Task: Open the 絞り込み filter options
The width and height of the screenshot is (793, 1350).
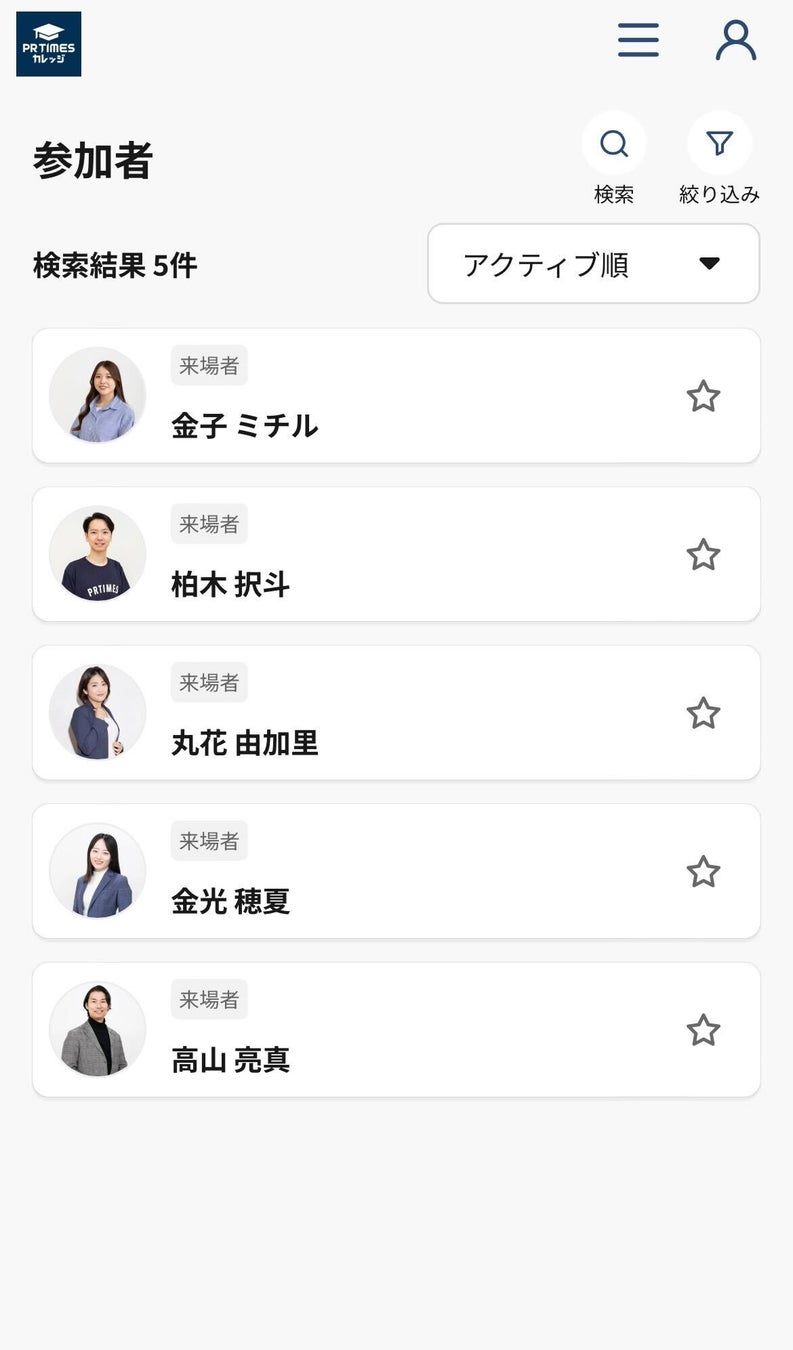Action: pos(719,145)
